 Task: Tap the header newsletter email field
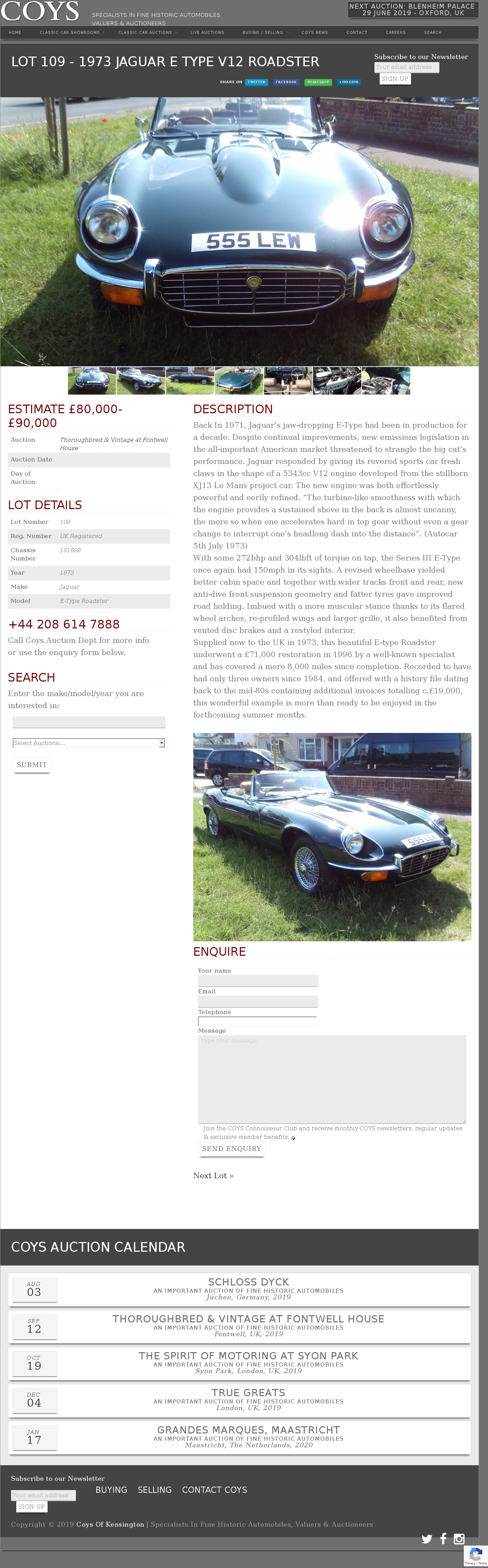pyautogui.click(x=406, y=68)
